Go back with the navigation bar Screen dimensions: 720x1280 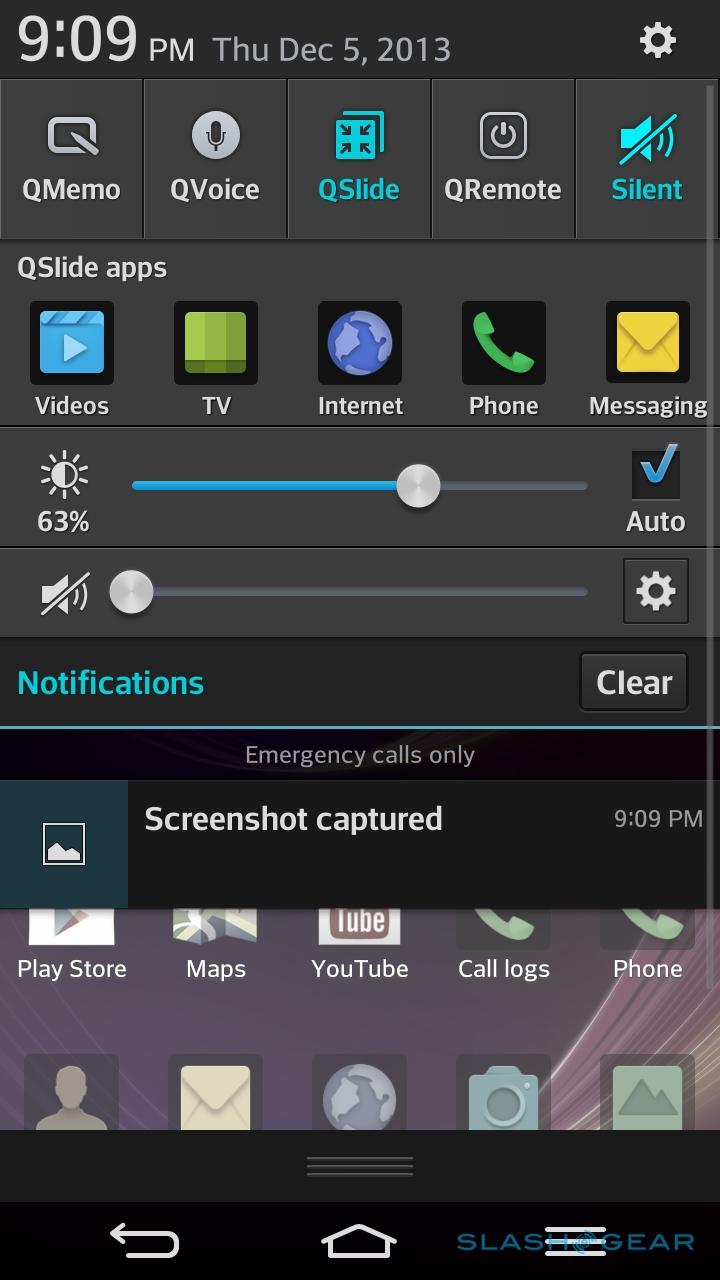(x=144, y=1241)
